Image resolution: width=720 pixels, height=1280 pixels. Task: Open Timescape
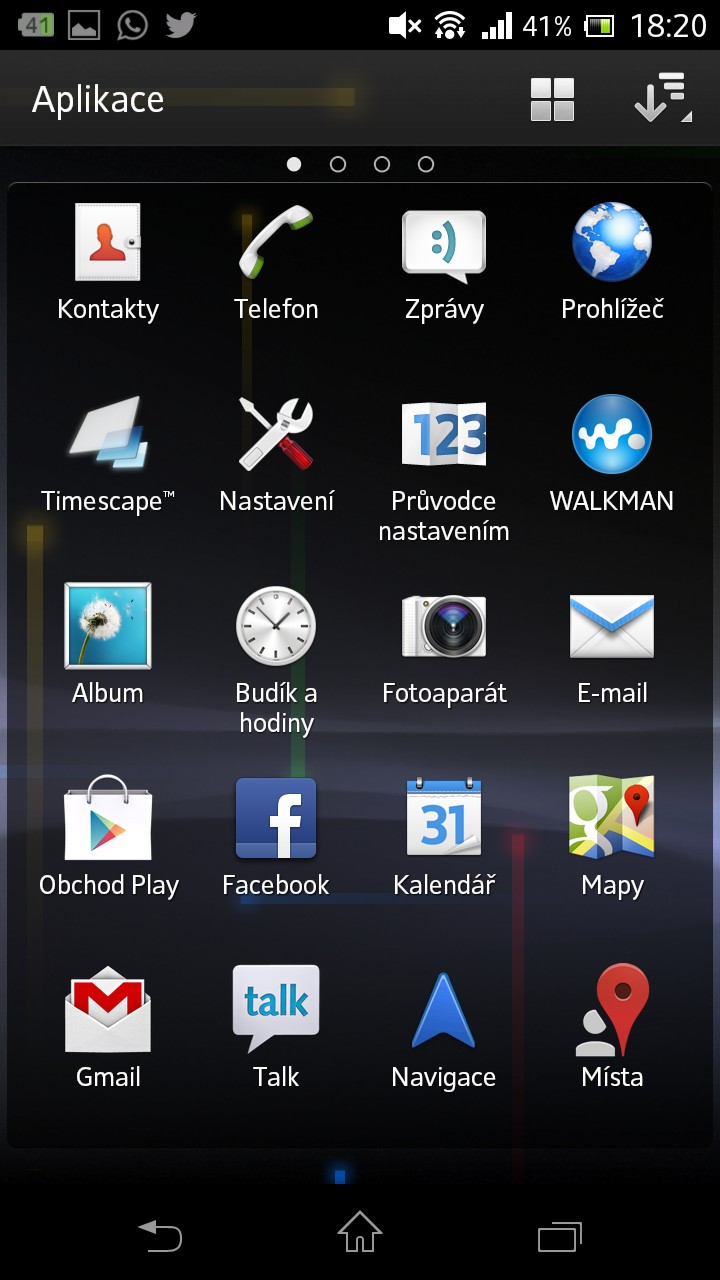[108, 455]
